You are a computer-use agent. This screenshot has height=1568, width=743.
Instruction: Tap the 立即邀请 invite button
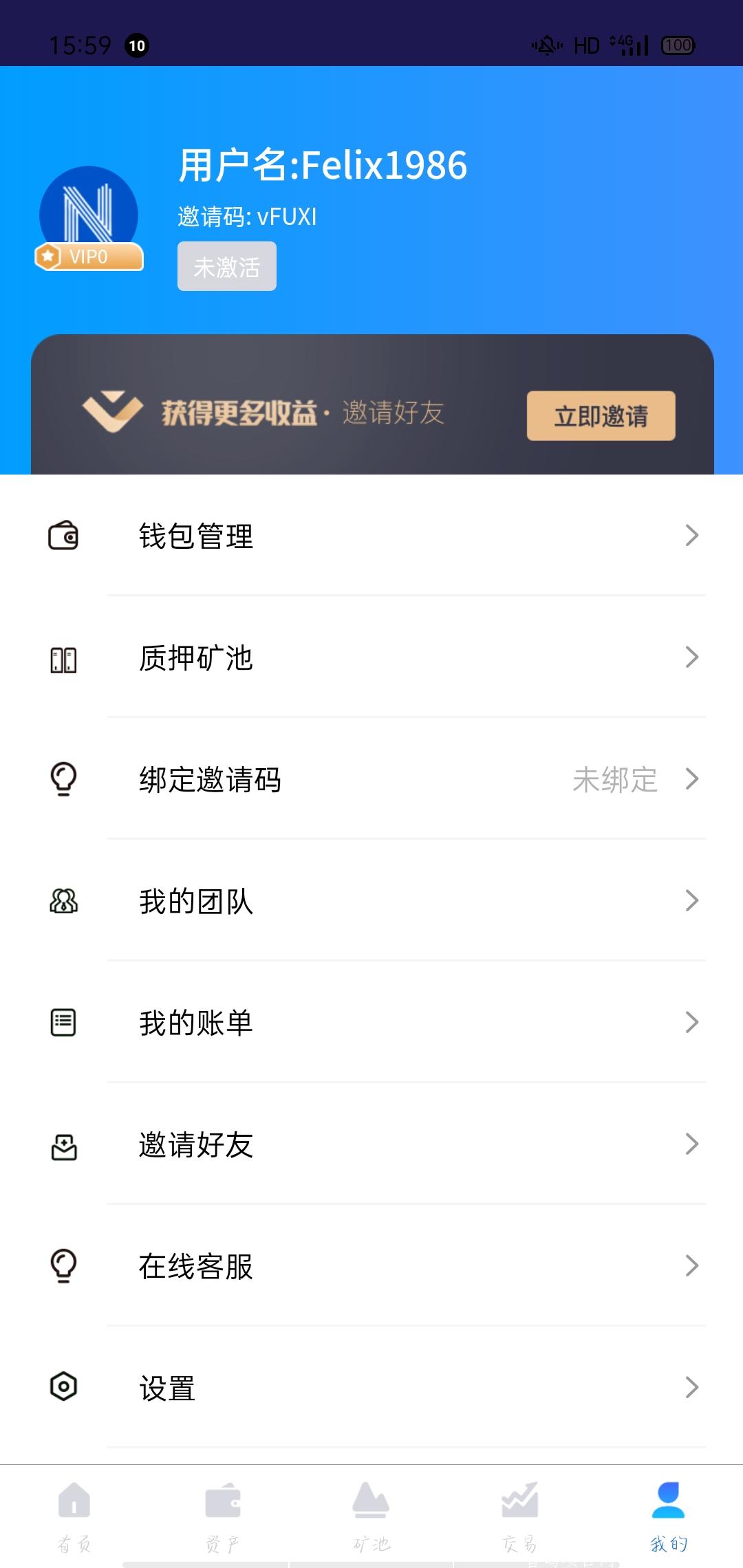click(601, 415)
